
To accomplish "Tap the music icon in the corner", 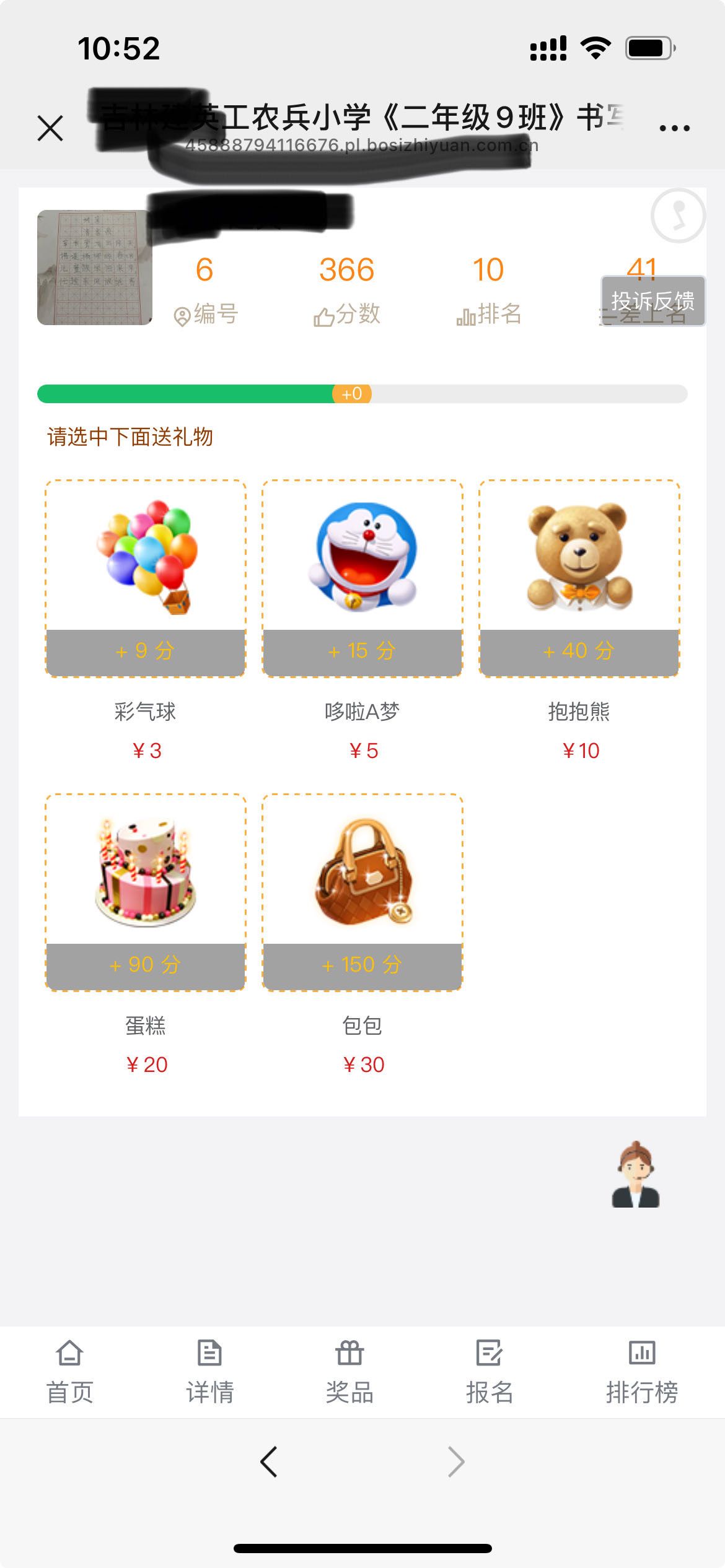I will 678,216.
